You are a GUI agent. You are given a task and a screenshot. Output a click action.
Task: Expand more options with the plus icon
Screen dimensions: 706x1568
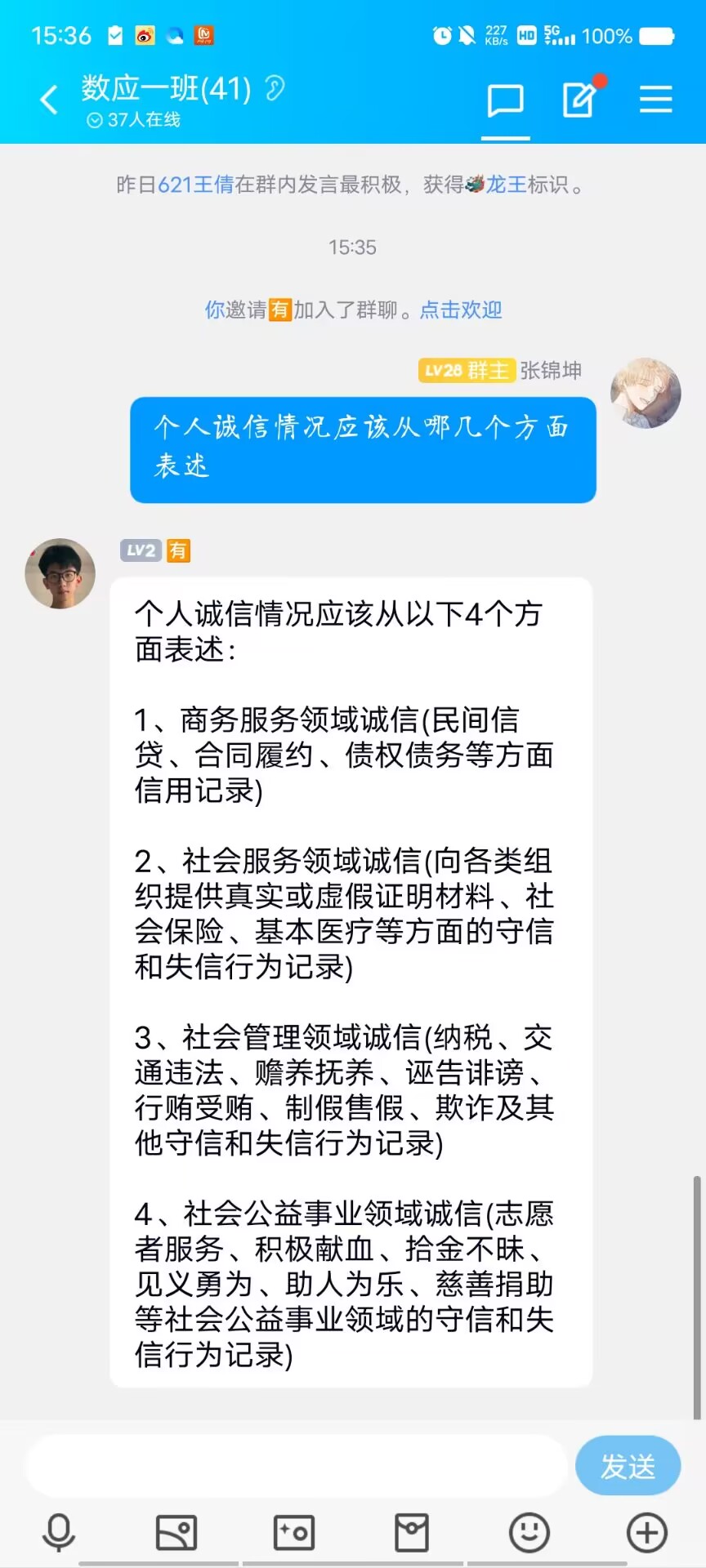(647, 1532)
